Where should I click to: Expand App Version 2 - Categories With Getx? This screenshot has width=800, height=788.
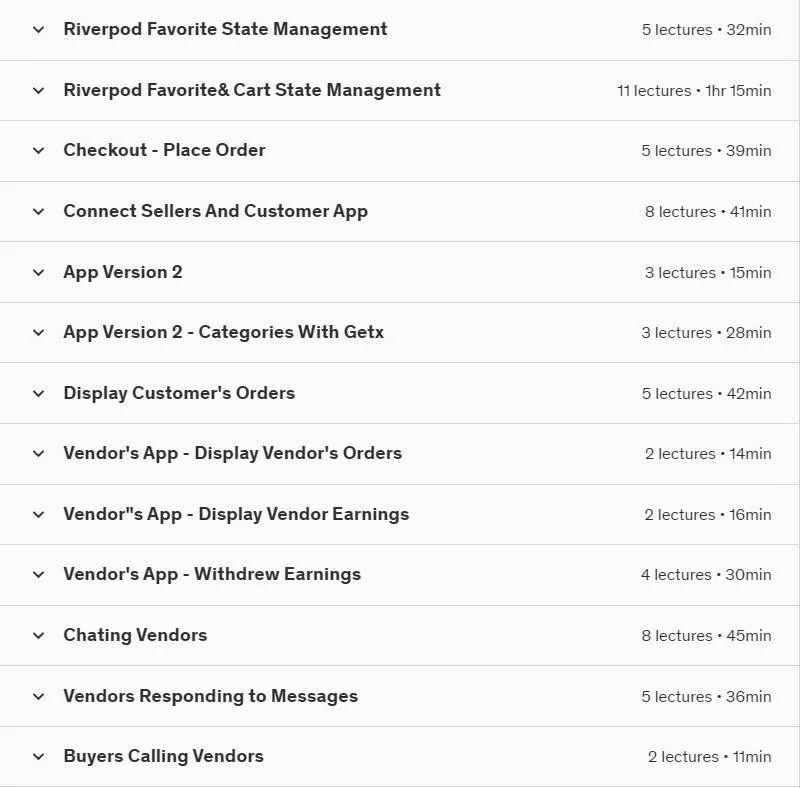(x=399, y=332)
